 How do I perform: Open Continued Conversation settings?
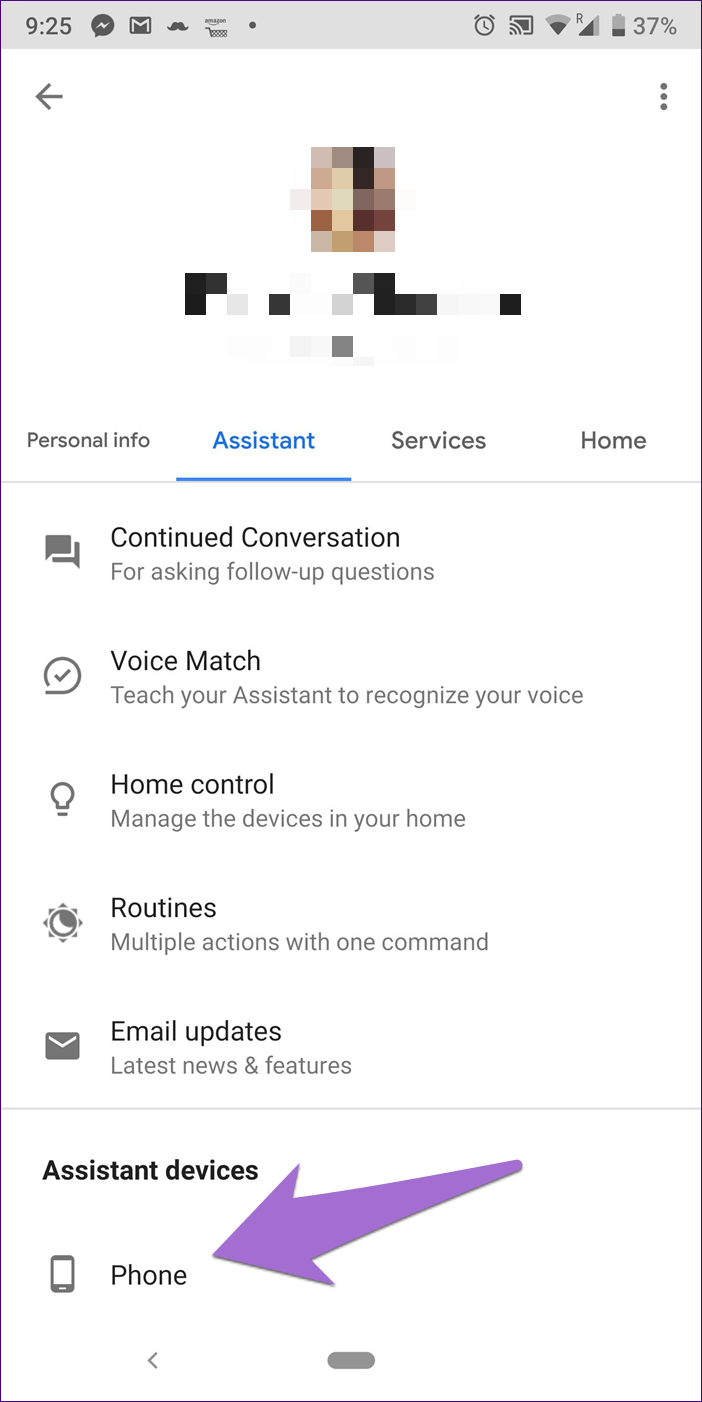351,553
